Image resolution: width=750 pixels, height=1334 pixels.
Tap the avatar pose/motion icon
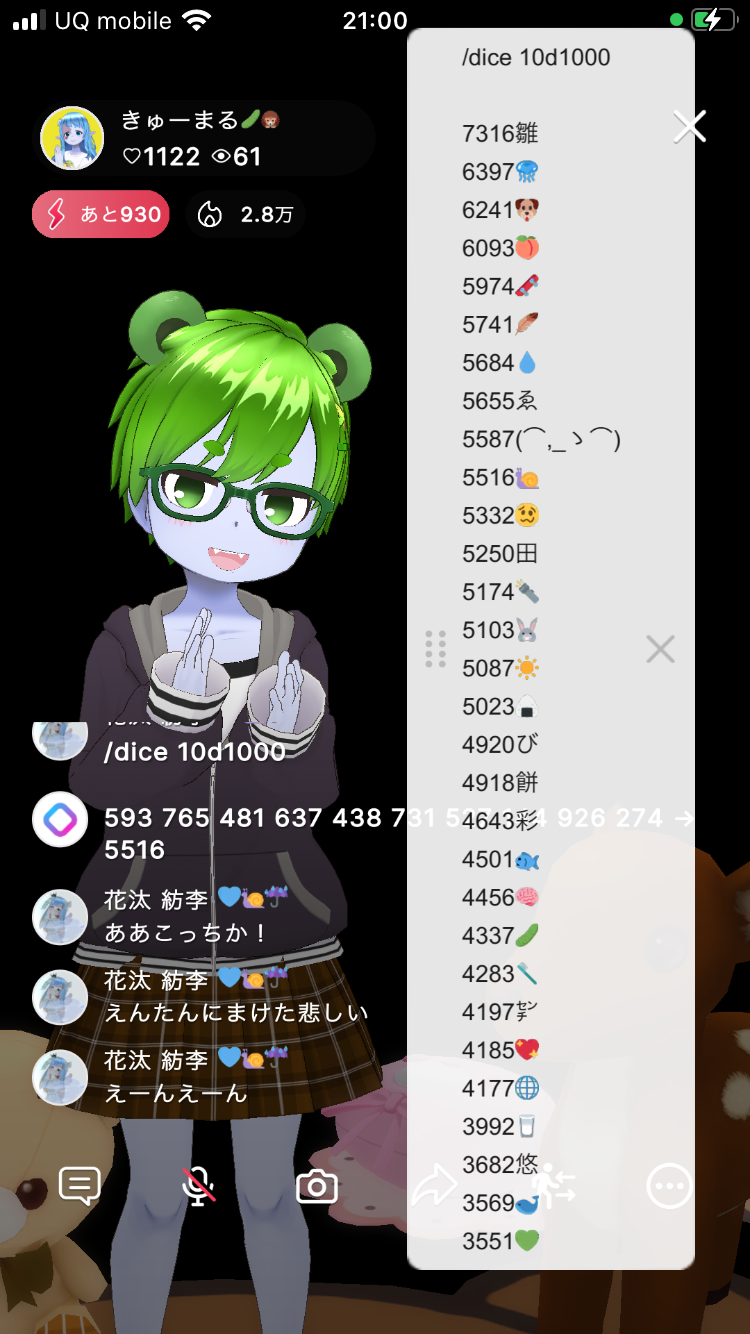553,1187
